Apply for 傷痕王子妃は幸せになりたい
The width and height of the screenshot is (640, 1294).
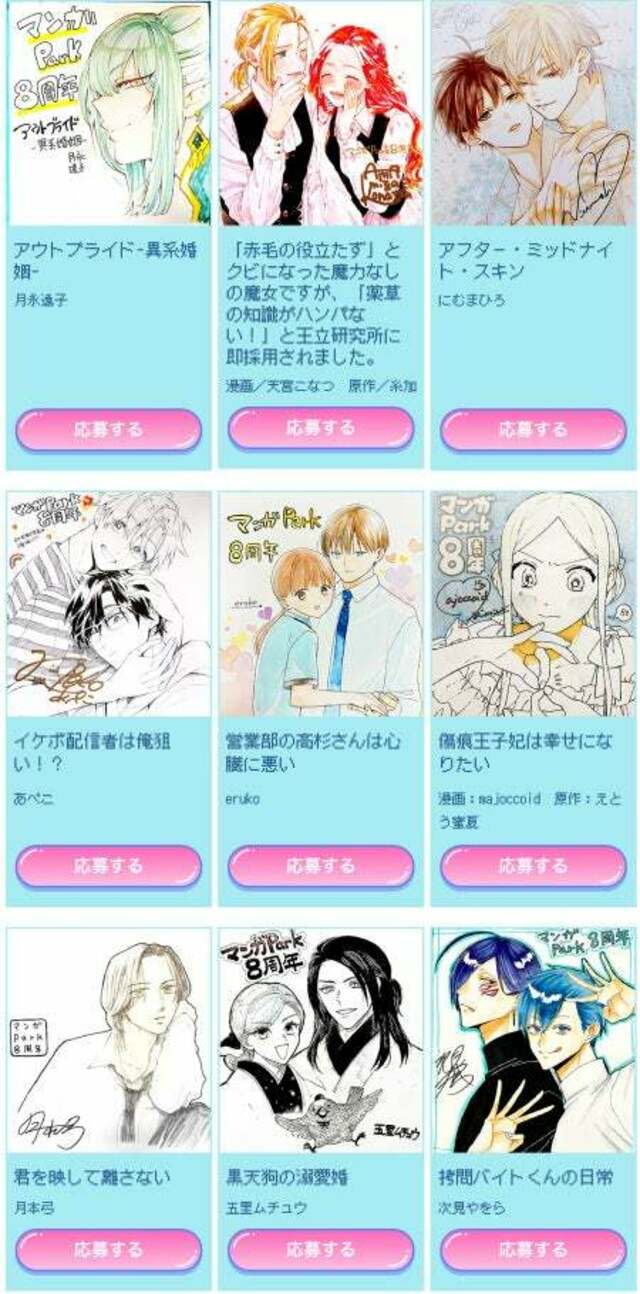533,866
